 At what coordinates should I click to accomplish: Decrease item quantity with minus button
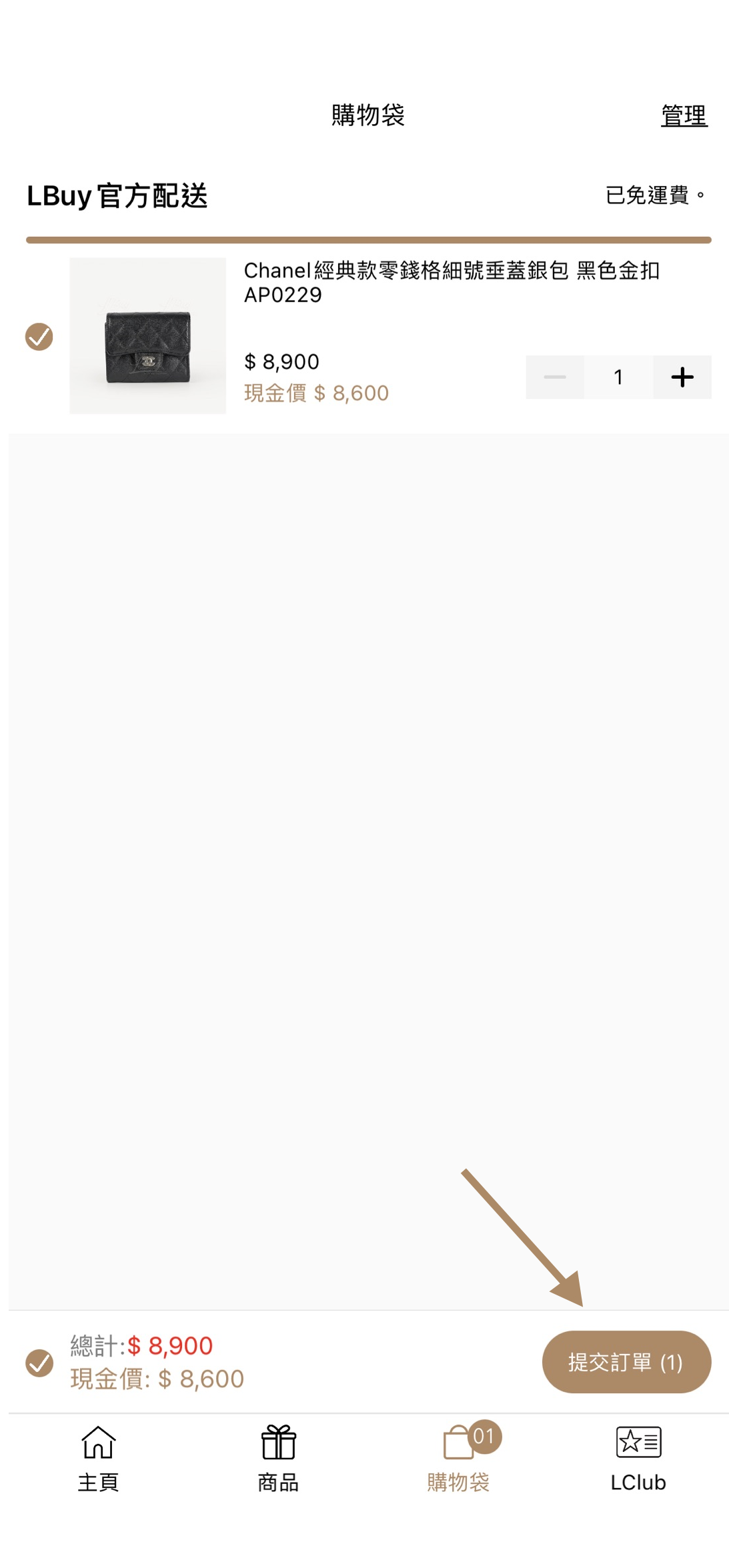554,377
